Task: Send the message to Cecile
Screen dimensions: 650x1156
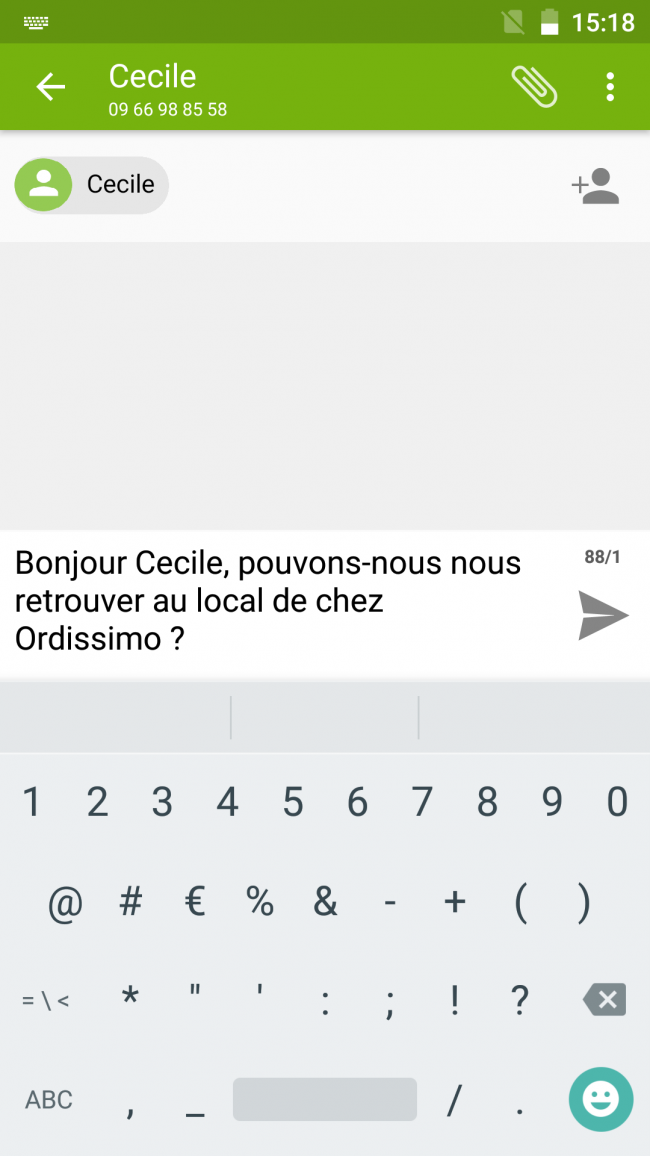Action: 603,615
